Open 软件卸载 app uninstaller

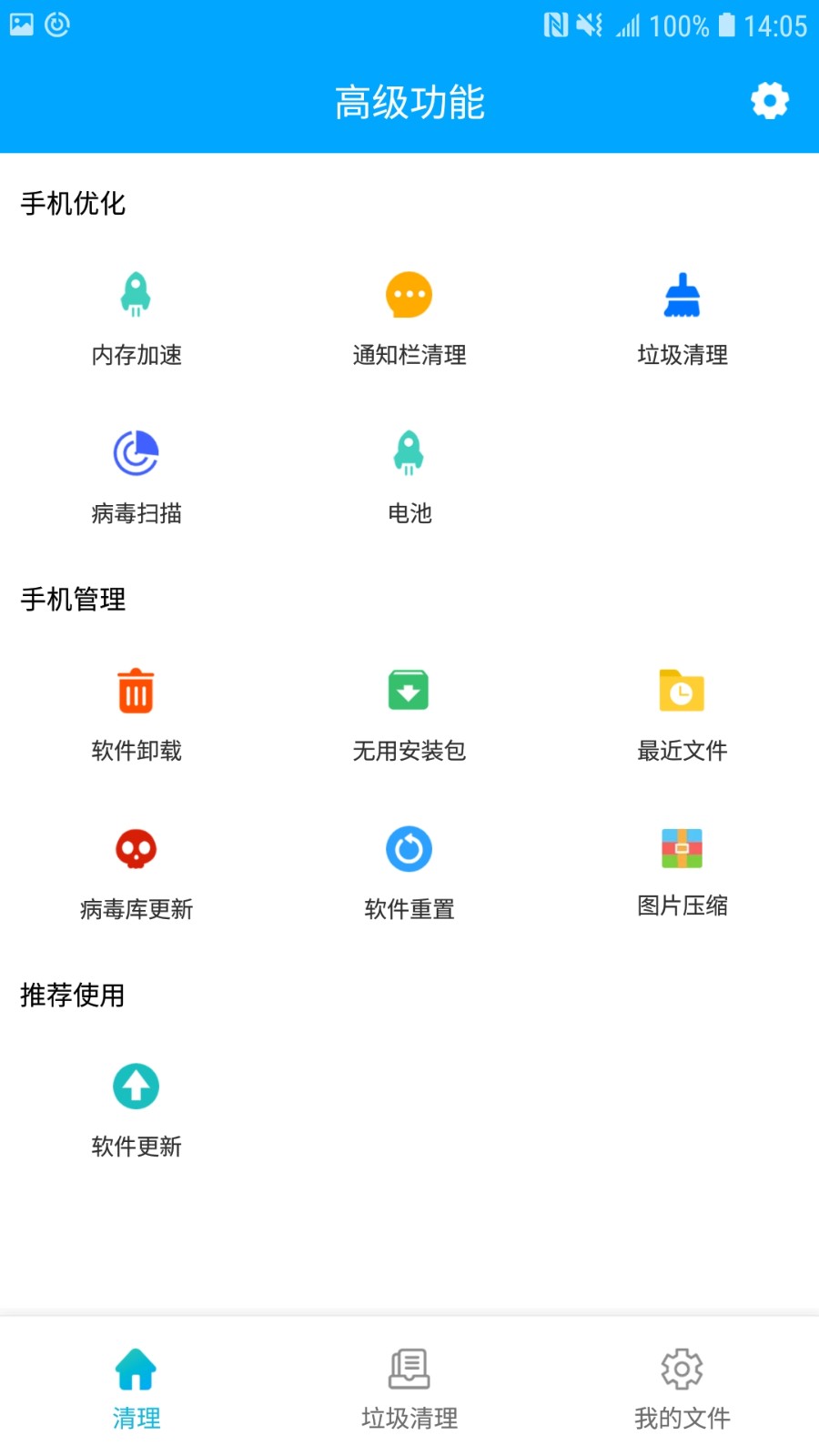click(136, 713)
